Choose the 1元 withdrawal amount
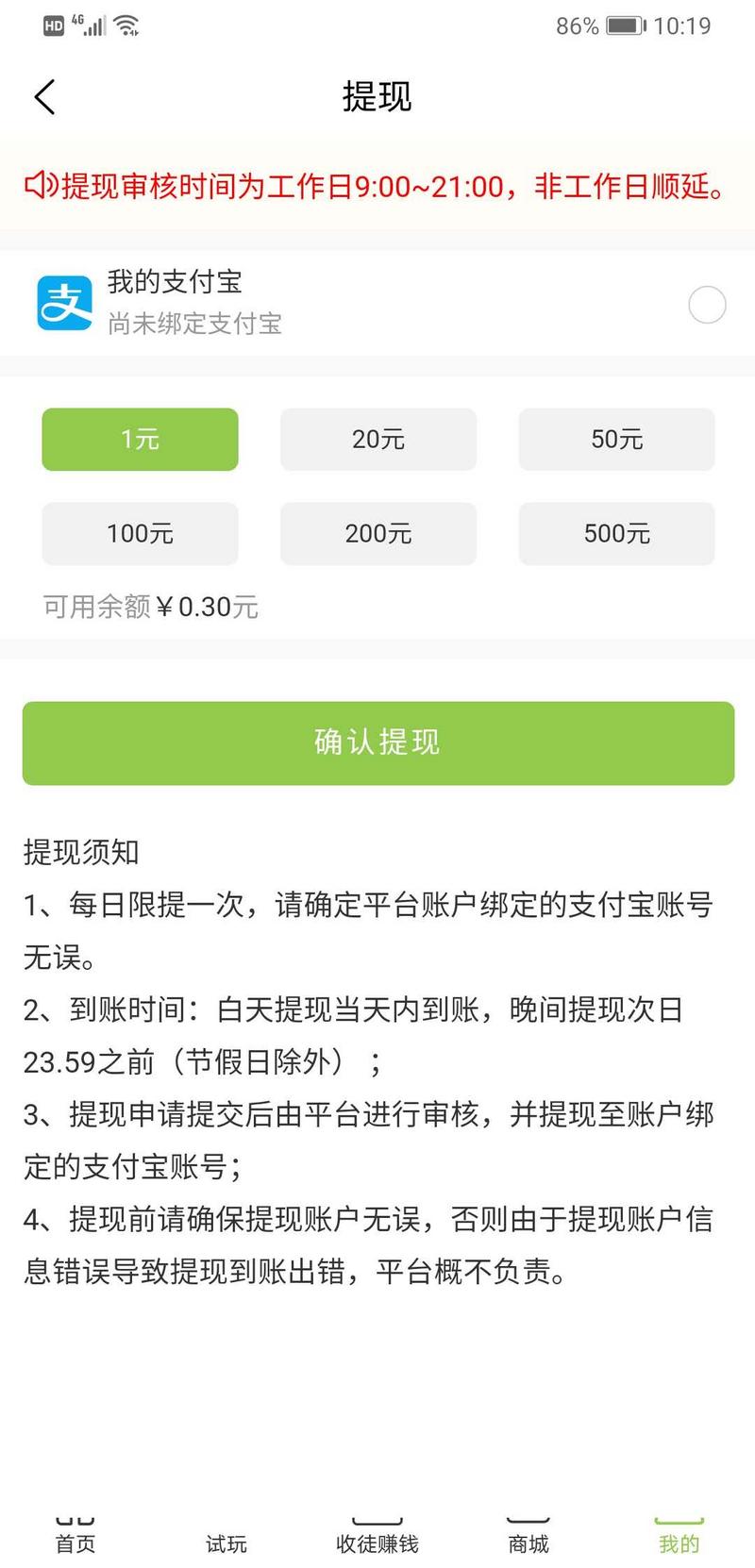 click(140, 440)
